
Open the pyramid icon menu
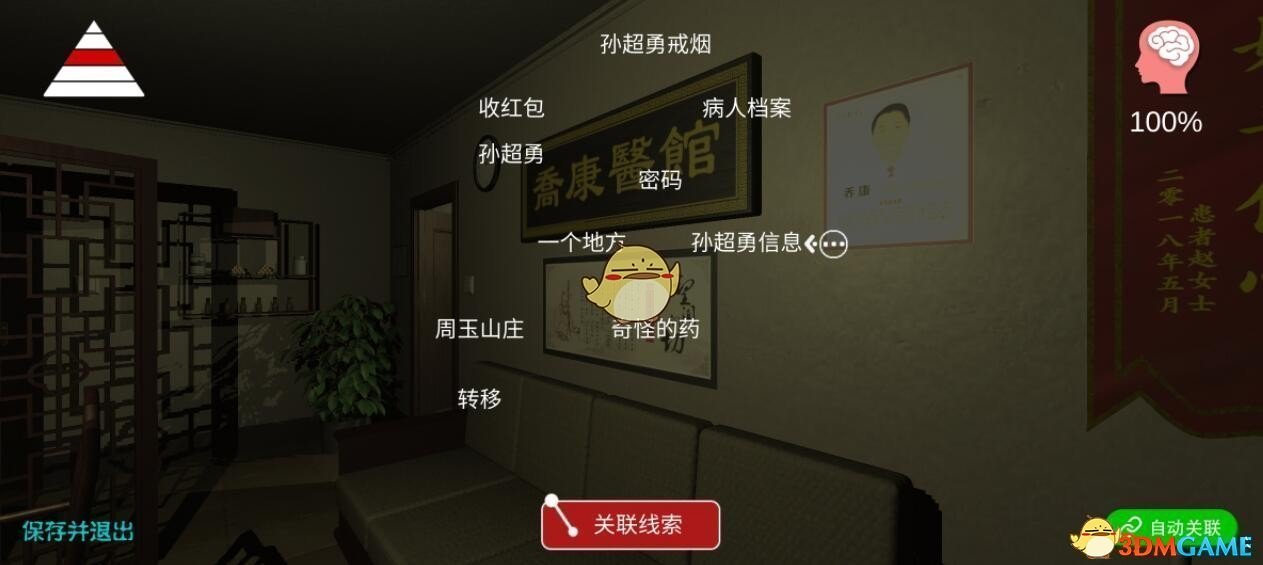[94, 60]
